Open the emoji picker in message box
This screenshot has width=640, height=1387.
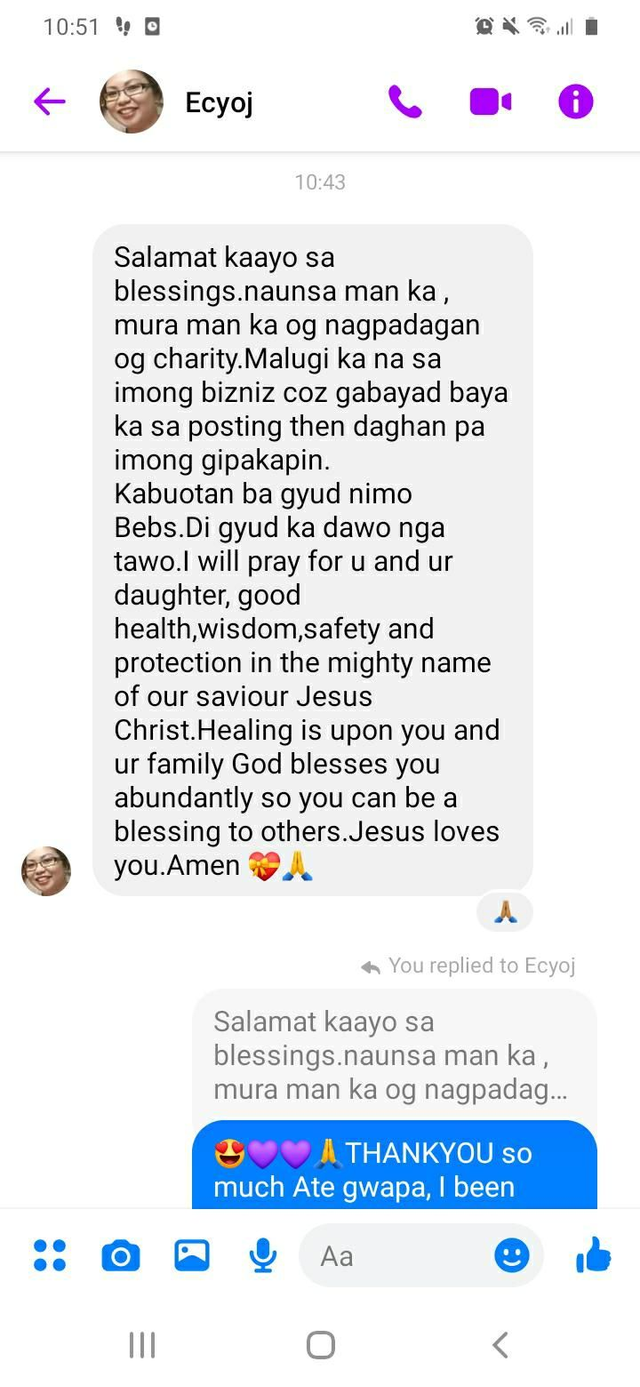click(x=512, y=1255)
